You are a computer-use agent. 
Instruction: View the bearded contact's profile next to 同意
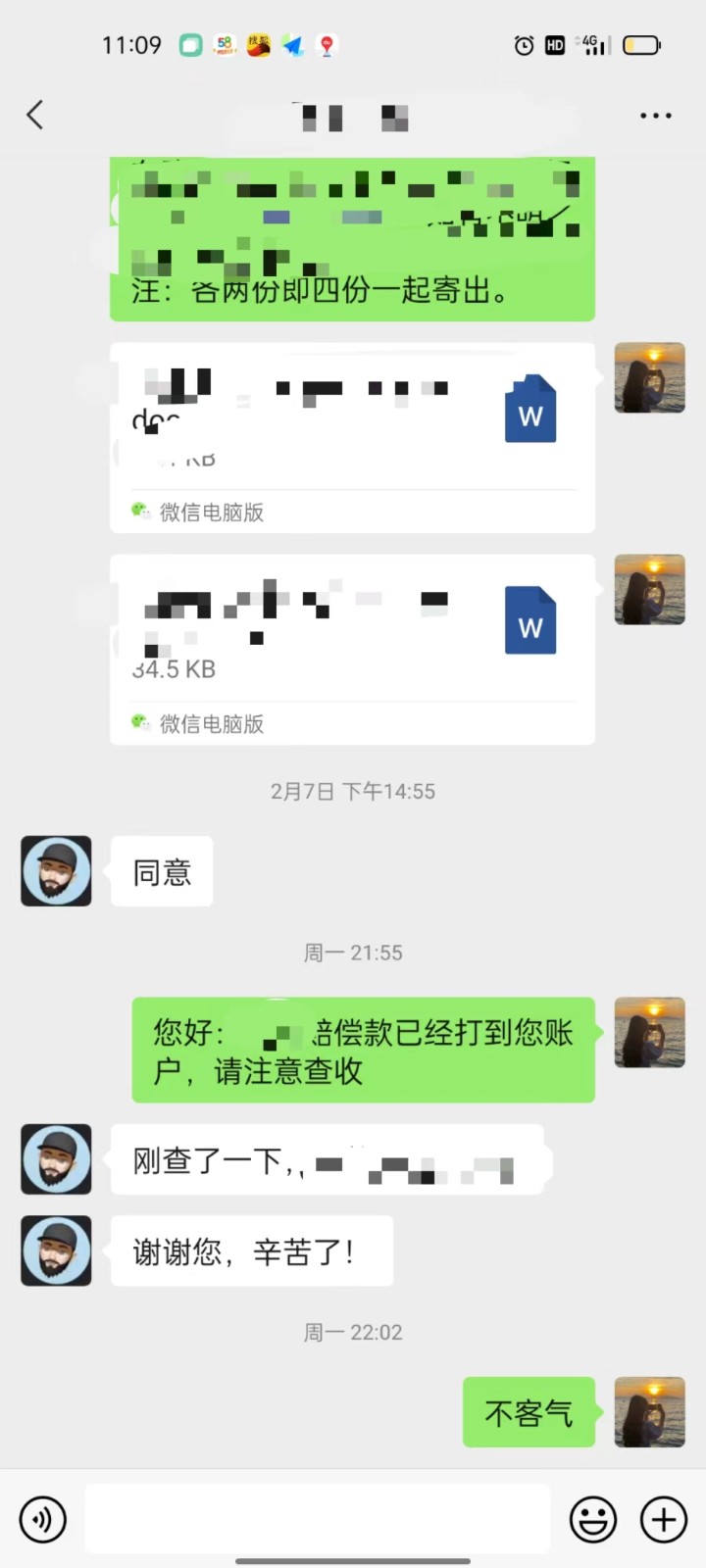tap(57, 870)
